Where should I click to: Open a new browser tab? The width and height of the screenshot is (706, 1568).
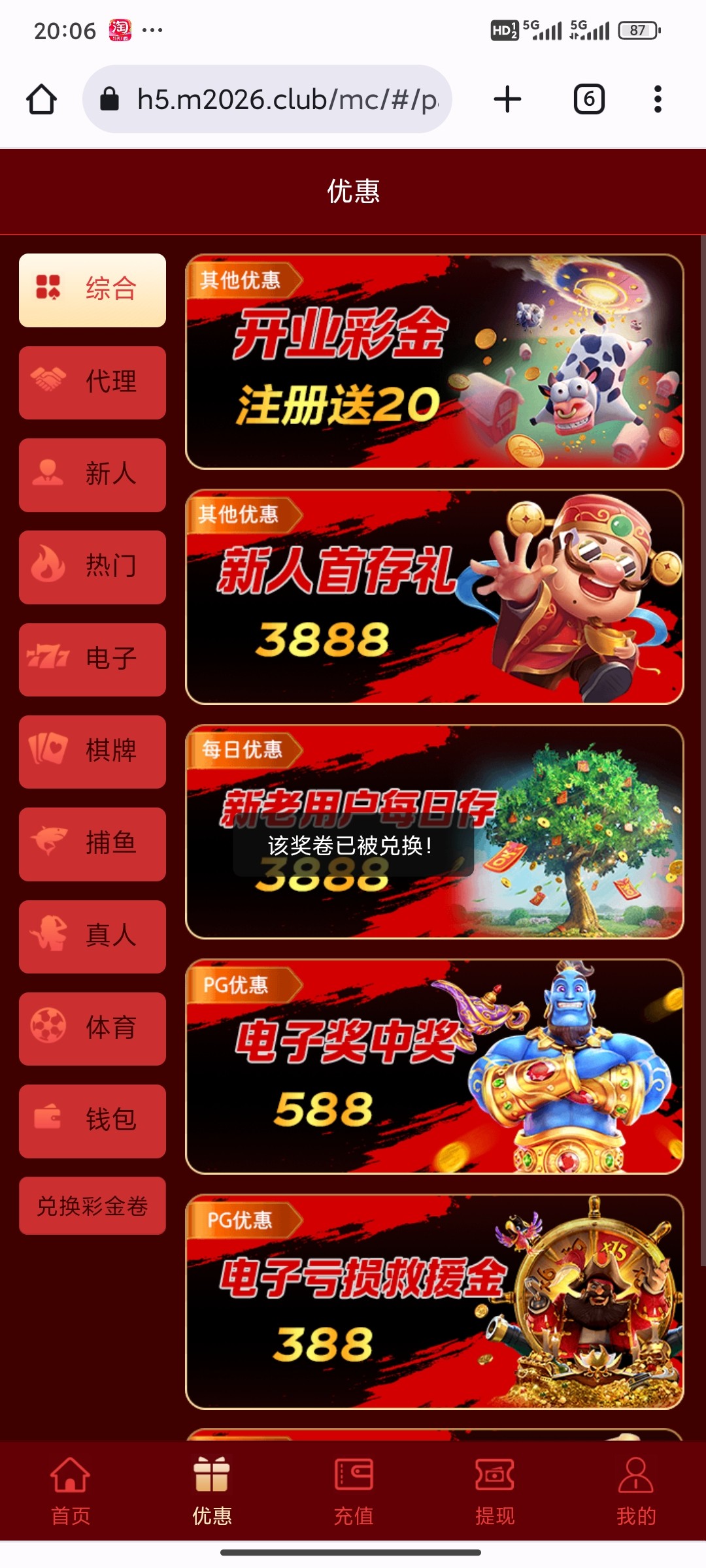pos(507,99)
